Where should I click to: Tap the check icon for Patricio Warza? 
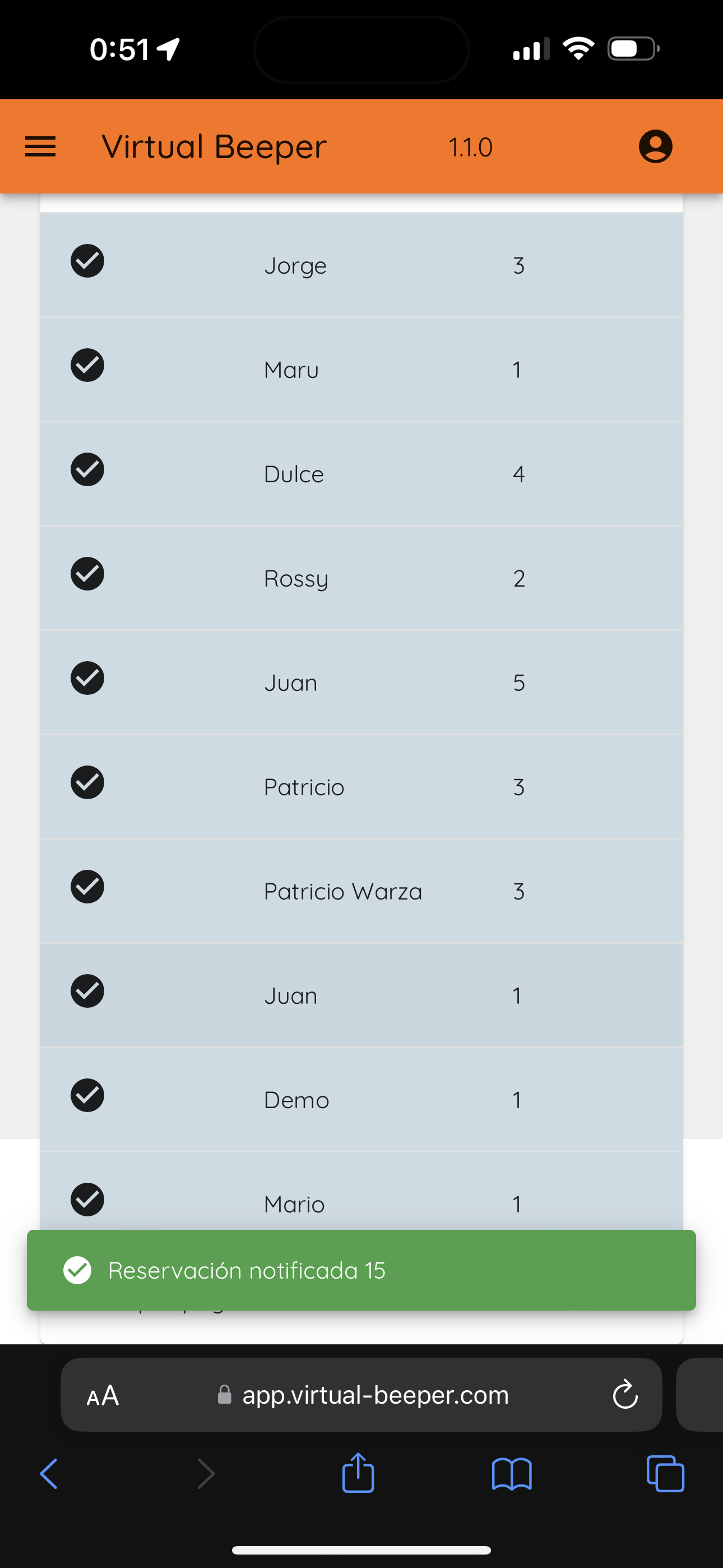pos(87,887)
